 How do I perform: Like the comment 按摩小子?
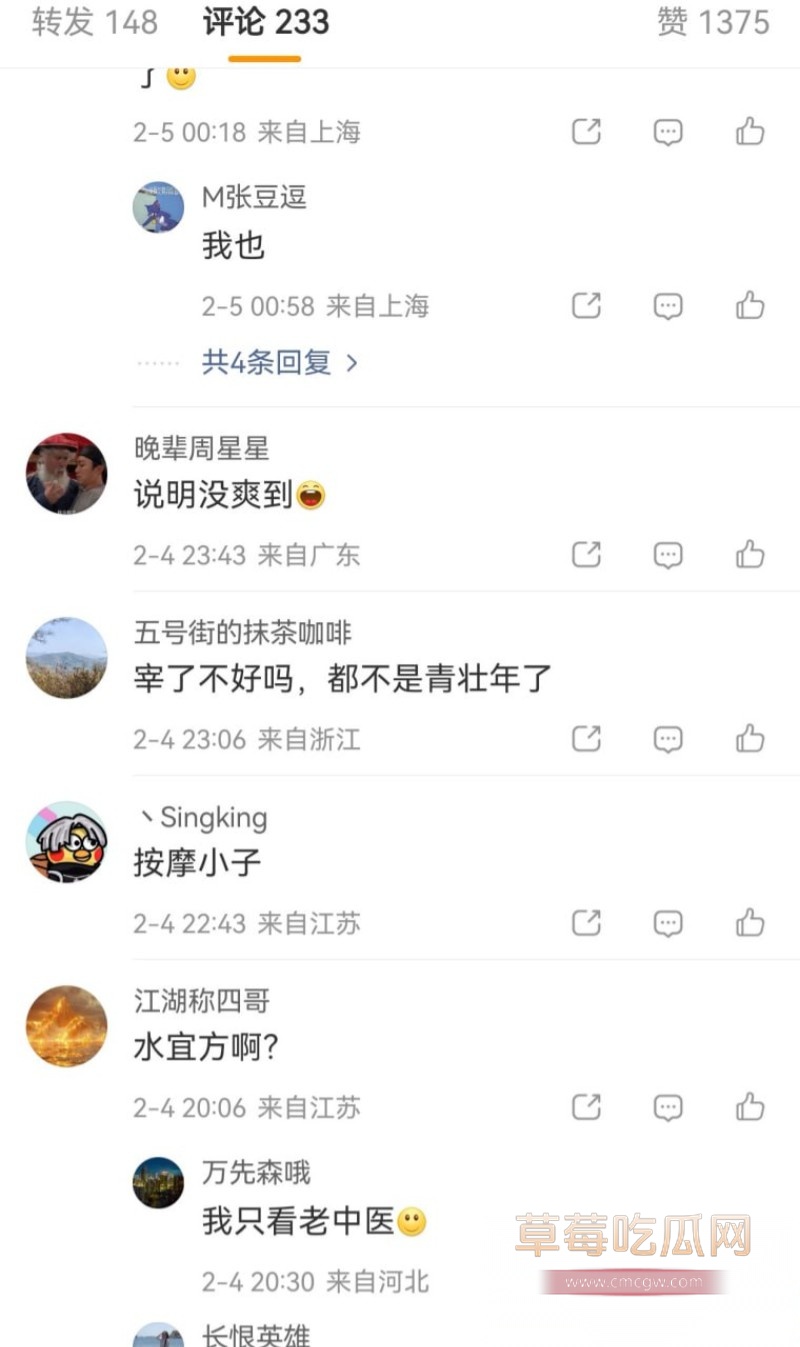(749, 922)
